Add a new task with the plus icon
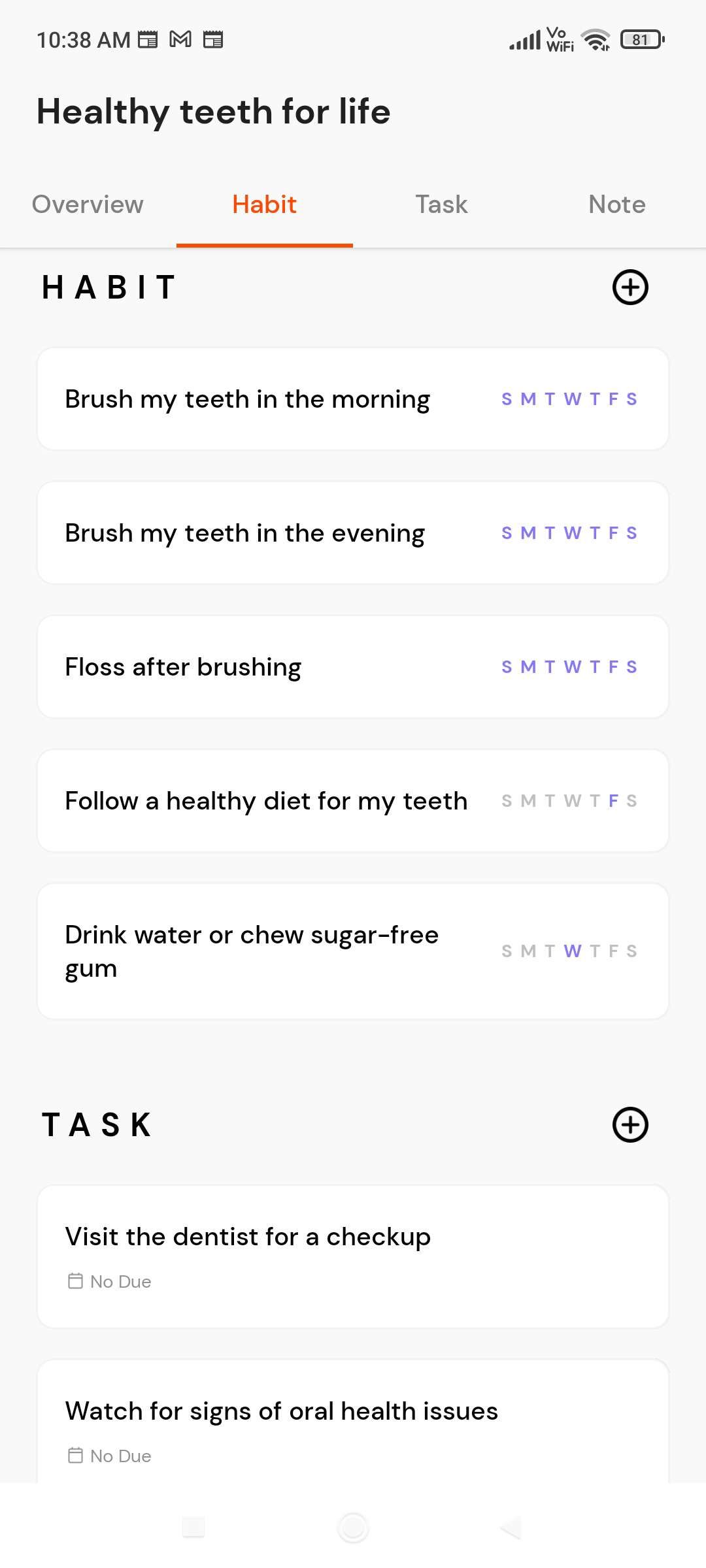 pos(630,1124)
